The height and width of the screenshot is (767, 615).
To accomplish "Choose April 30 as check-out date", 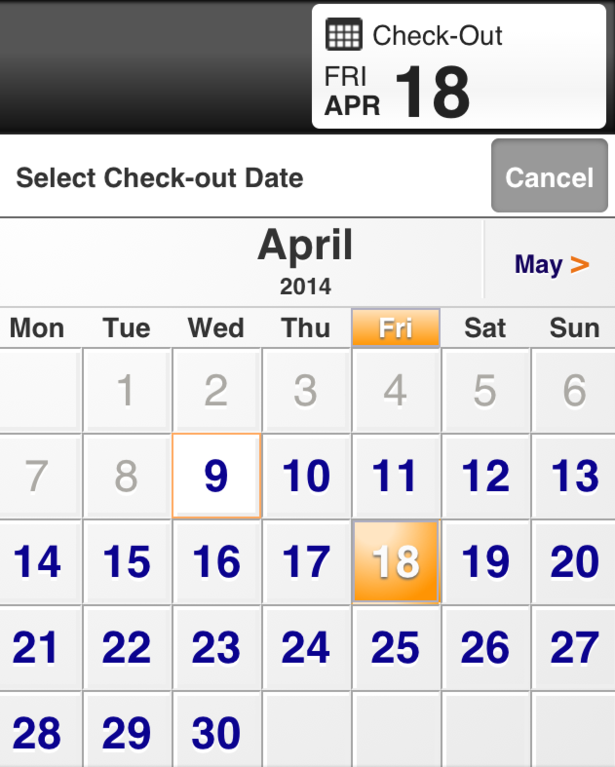I will 216,733.
